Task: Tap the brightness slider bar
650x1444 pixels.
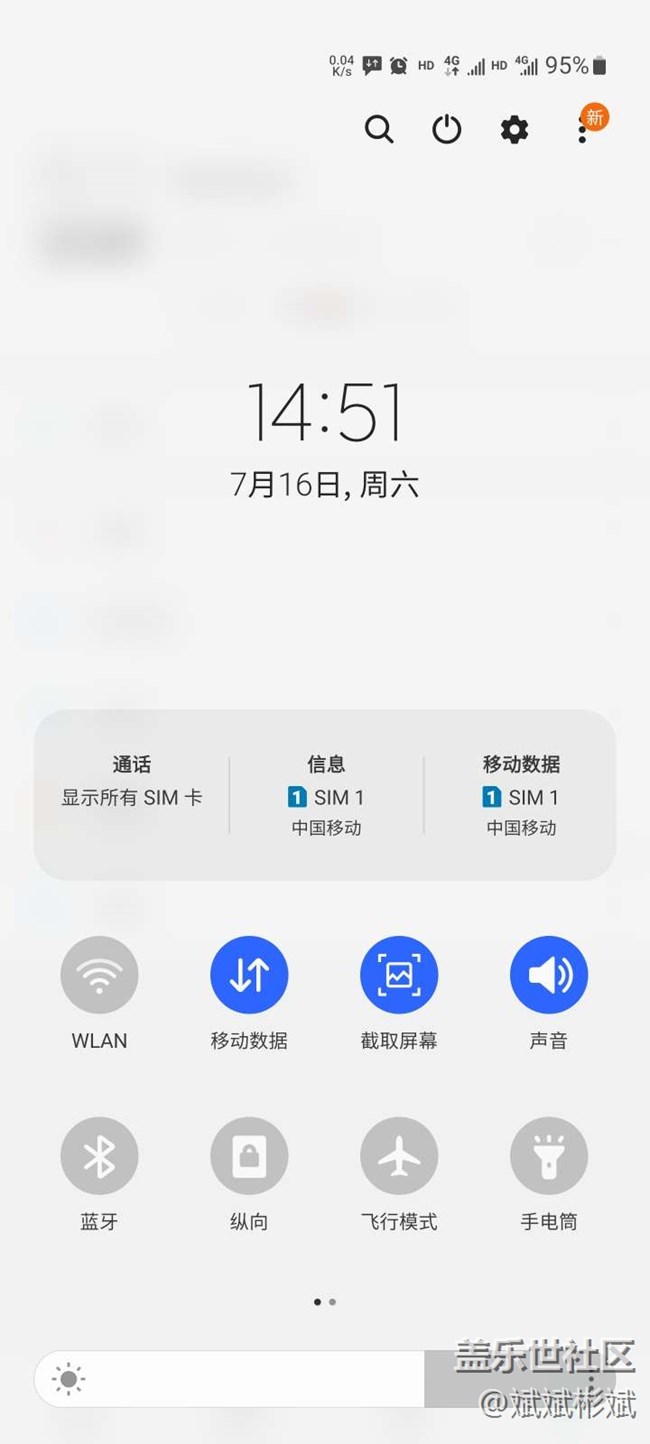Action: (325, 1380)
